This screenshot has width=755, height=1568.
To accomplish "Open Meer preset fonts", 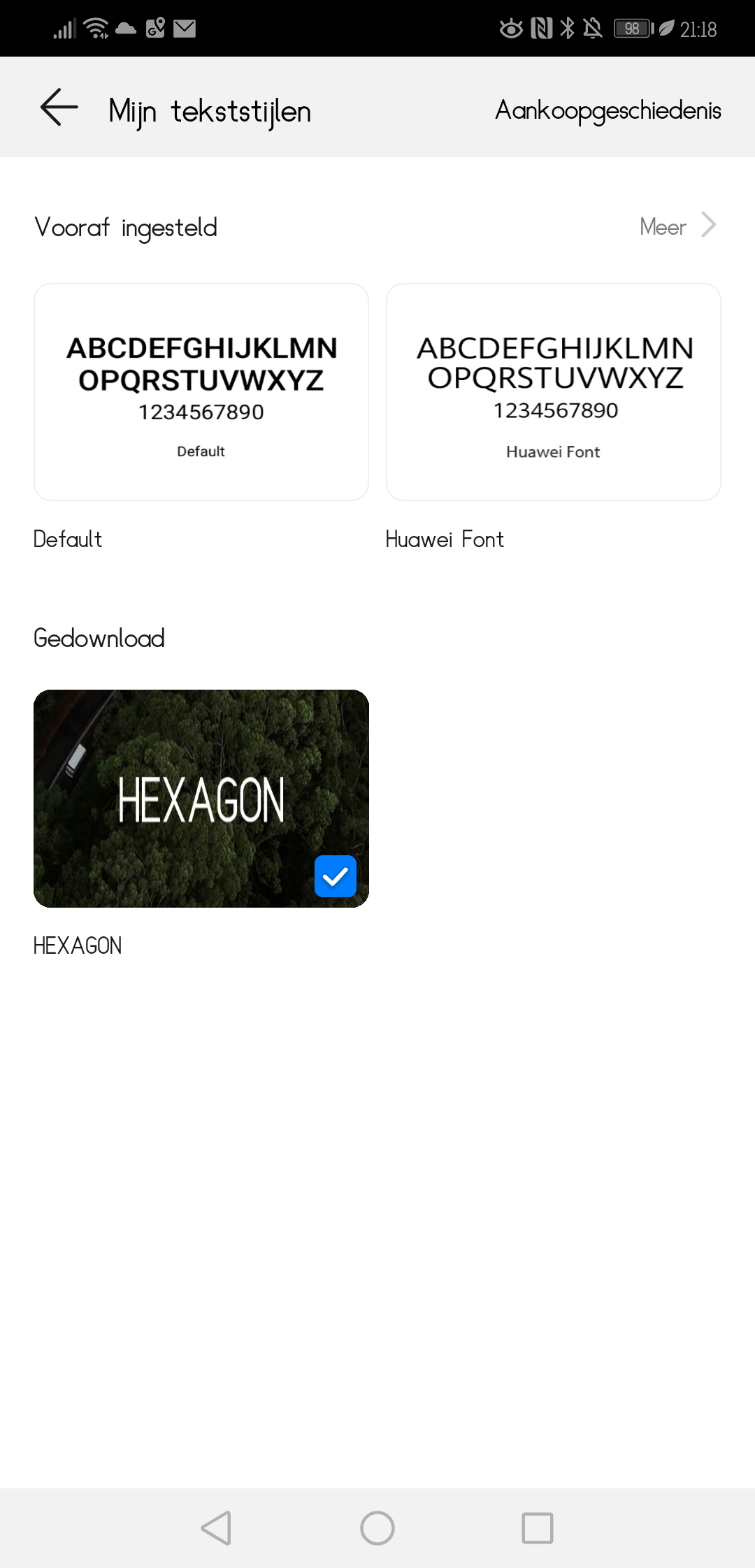I will [677, 226].
